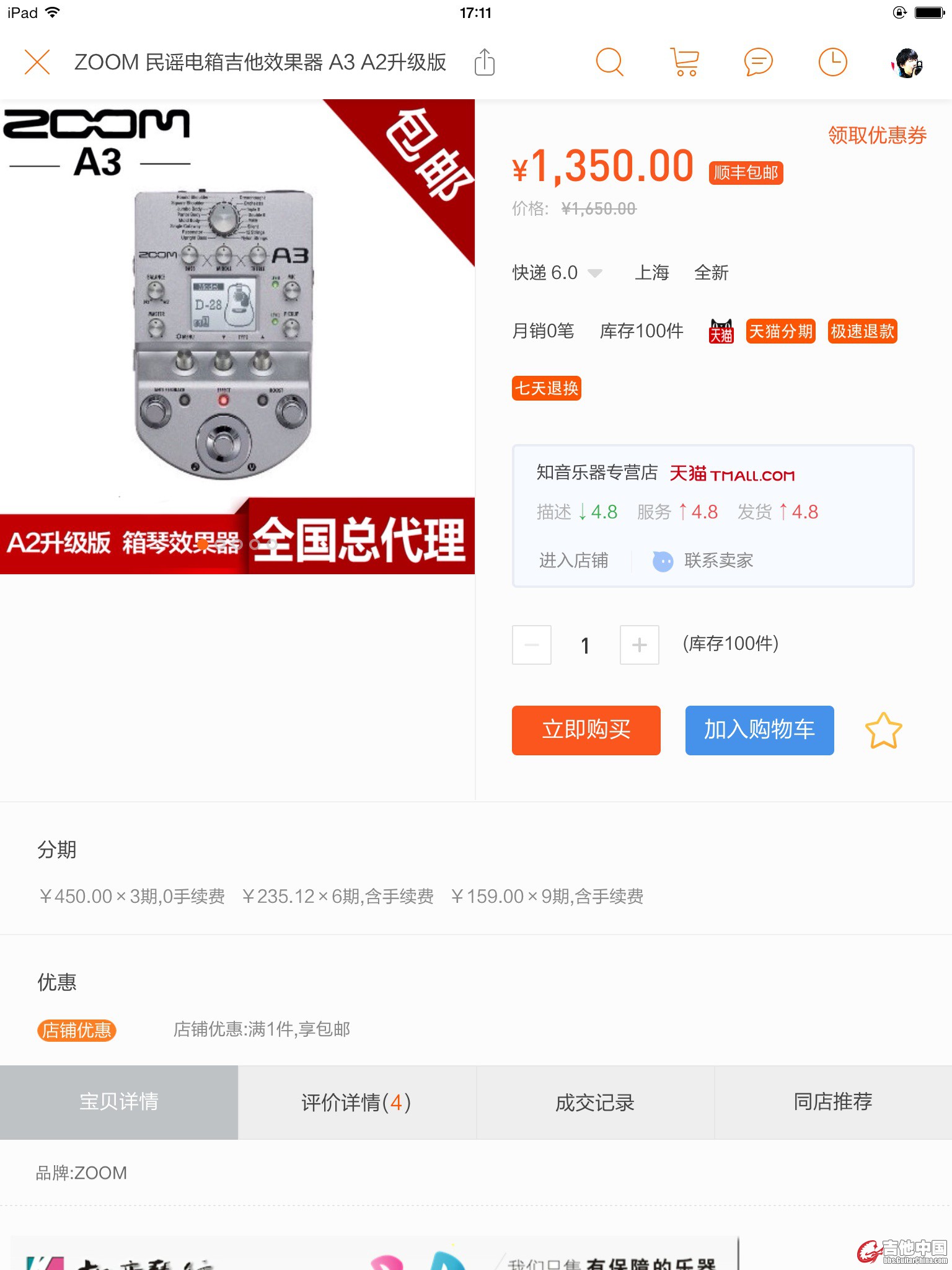Close the product page with the X
952x1270 pixels.
click(37, 62)
